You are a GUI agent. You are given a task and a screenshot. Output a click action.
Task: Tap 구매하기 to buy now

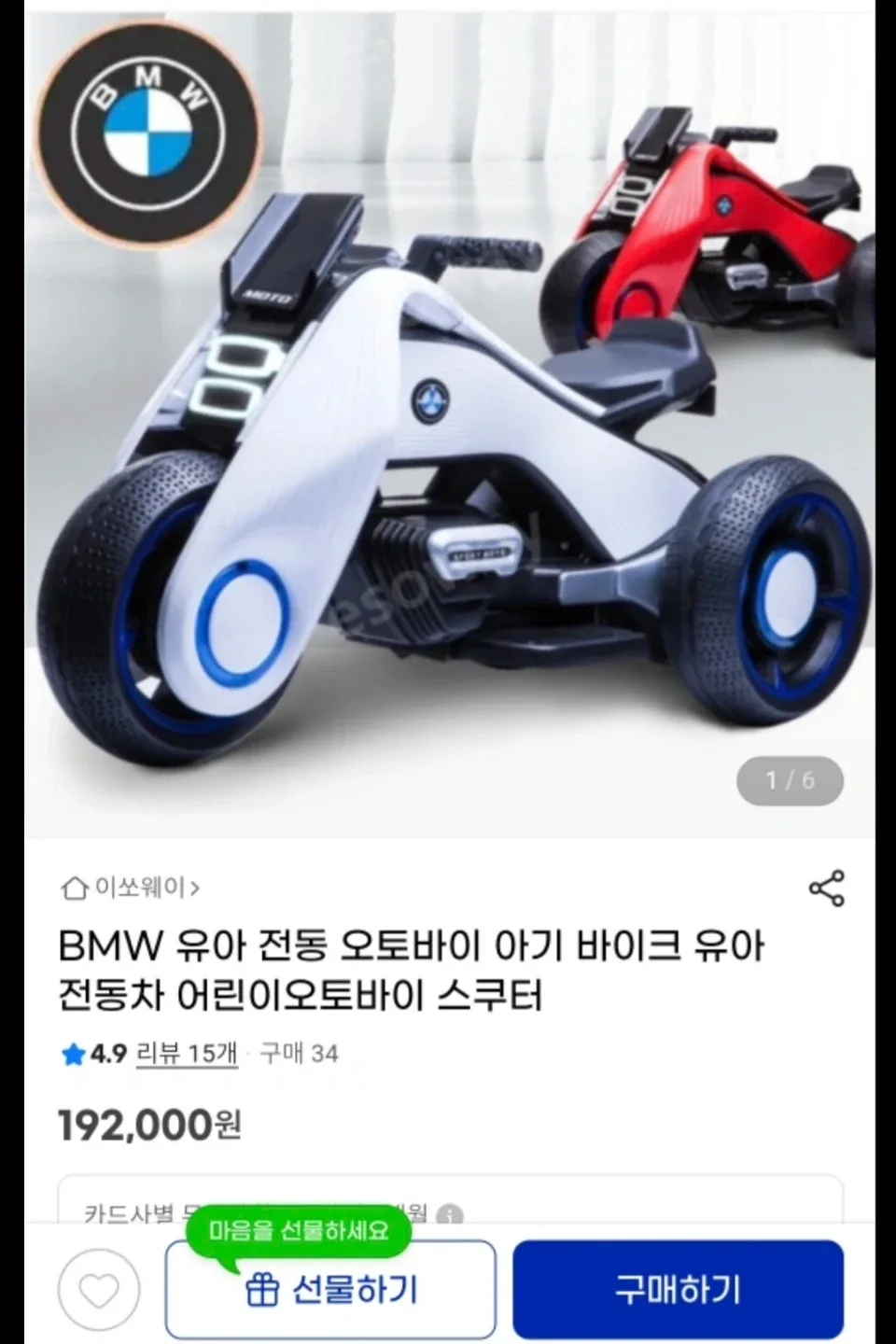(678, 1290)
